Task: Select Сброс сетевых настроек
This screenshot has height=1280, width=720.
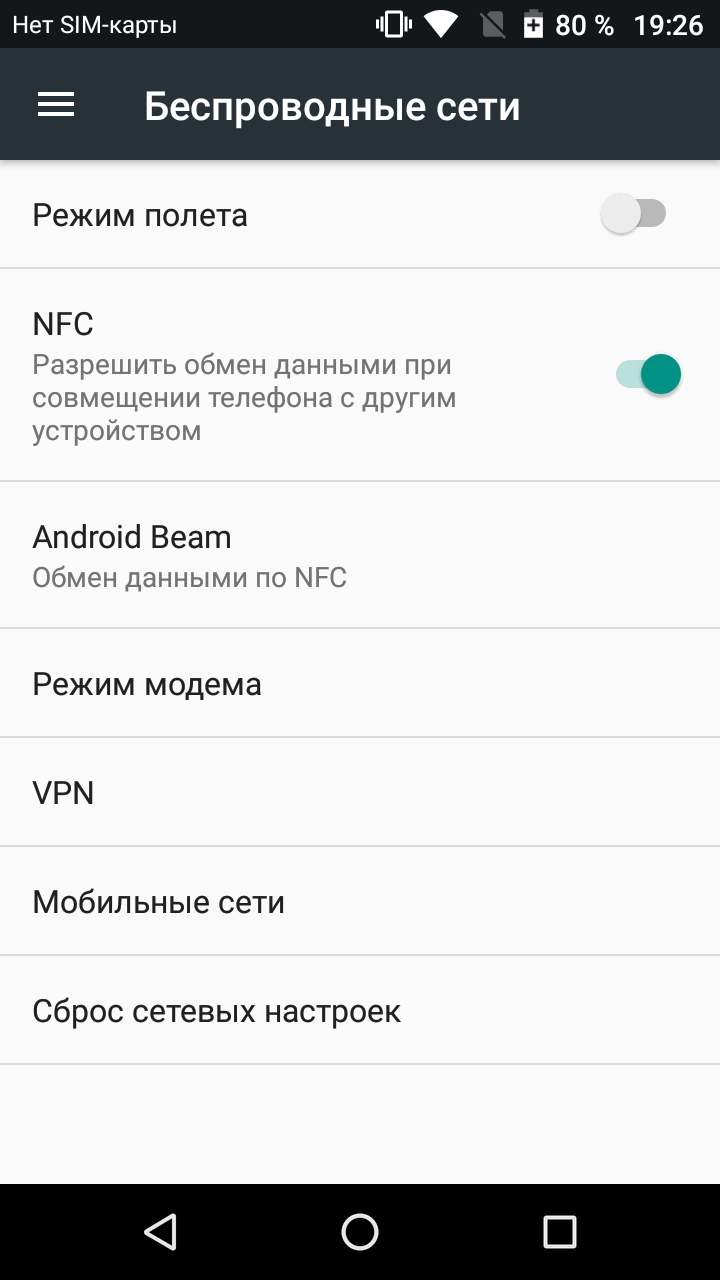Action: [360, 1011]
